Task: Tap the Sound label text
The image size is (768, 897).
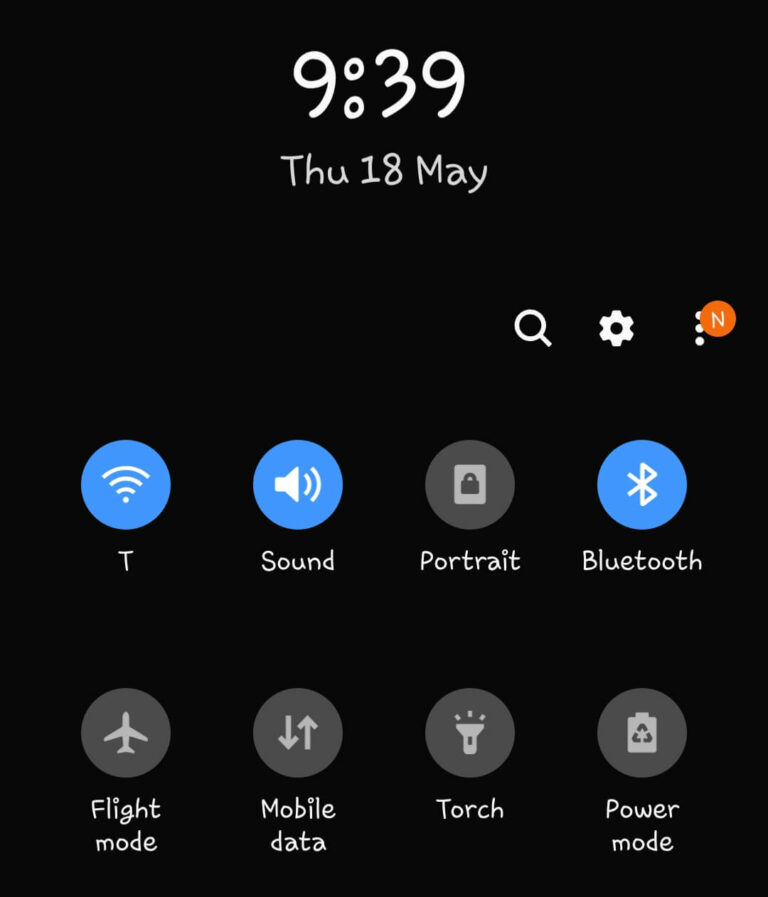Action: click(x=298, y=561)
